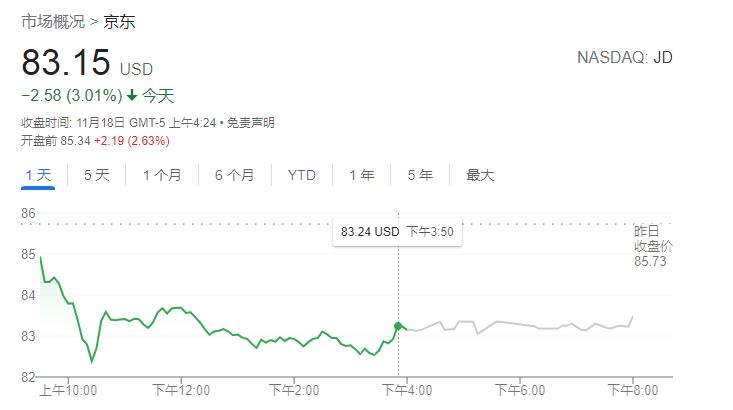The height and width of the screenshot is (410, 733).
Task: Switch to the YTD range tab
Action: 302,175
